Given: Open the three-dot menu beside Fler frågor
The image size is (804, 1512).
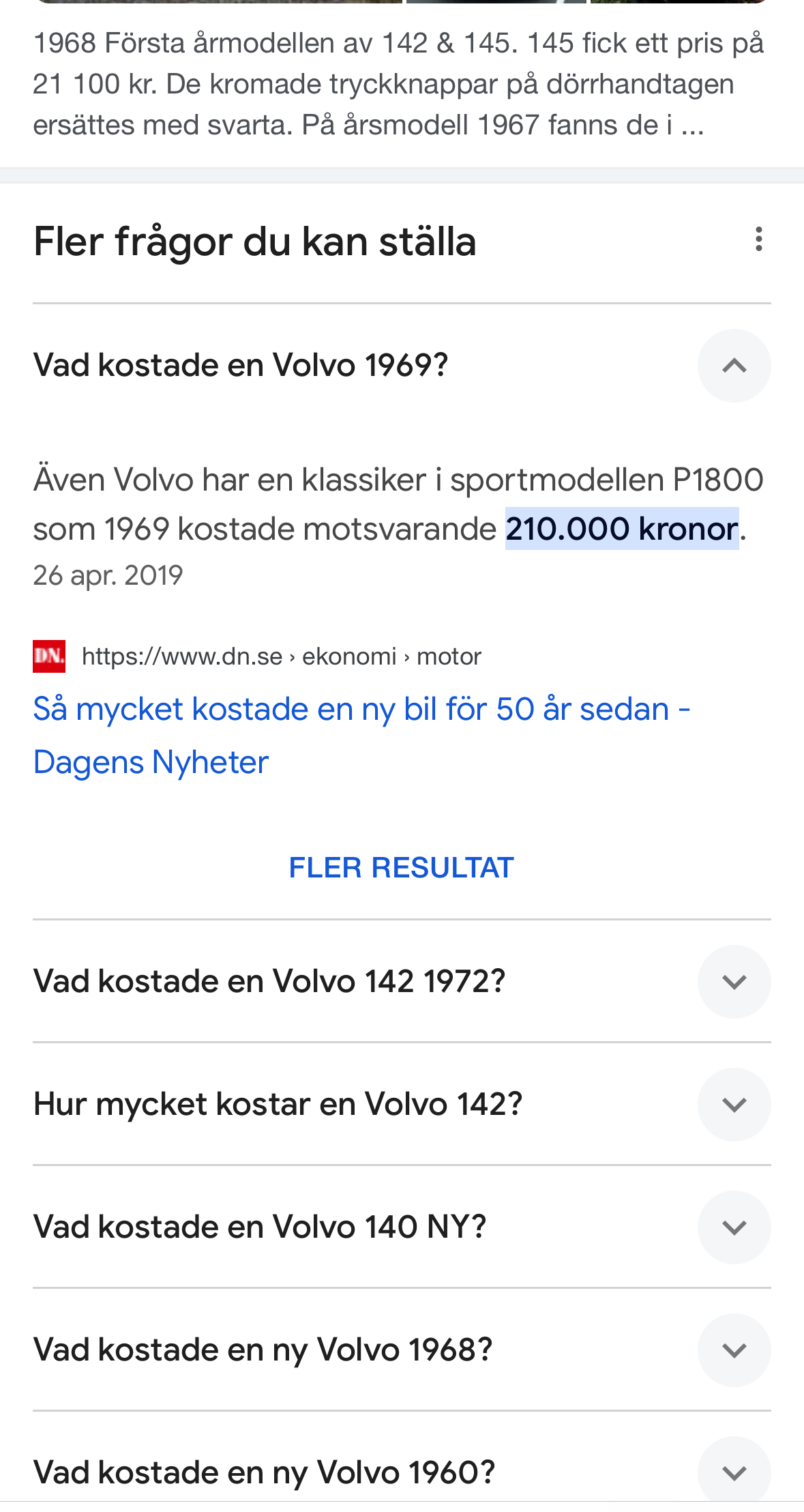Looking at the screenshot, I should click(x=758, y=239).
